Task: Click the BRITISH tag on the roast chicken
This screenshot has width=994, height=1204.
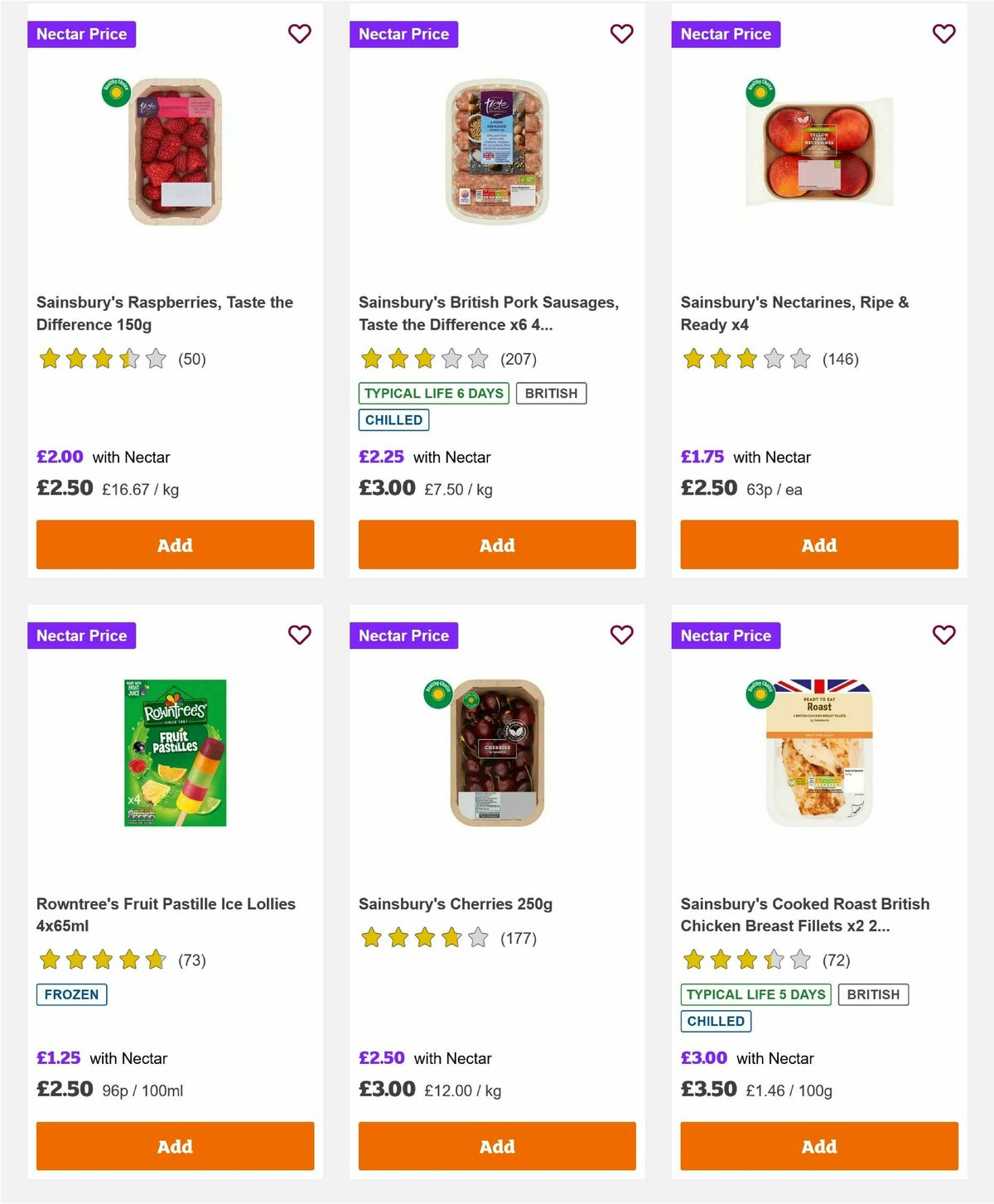Action: click(x=873, y=994)
